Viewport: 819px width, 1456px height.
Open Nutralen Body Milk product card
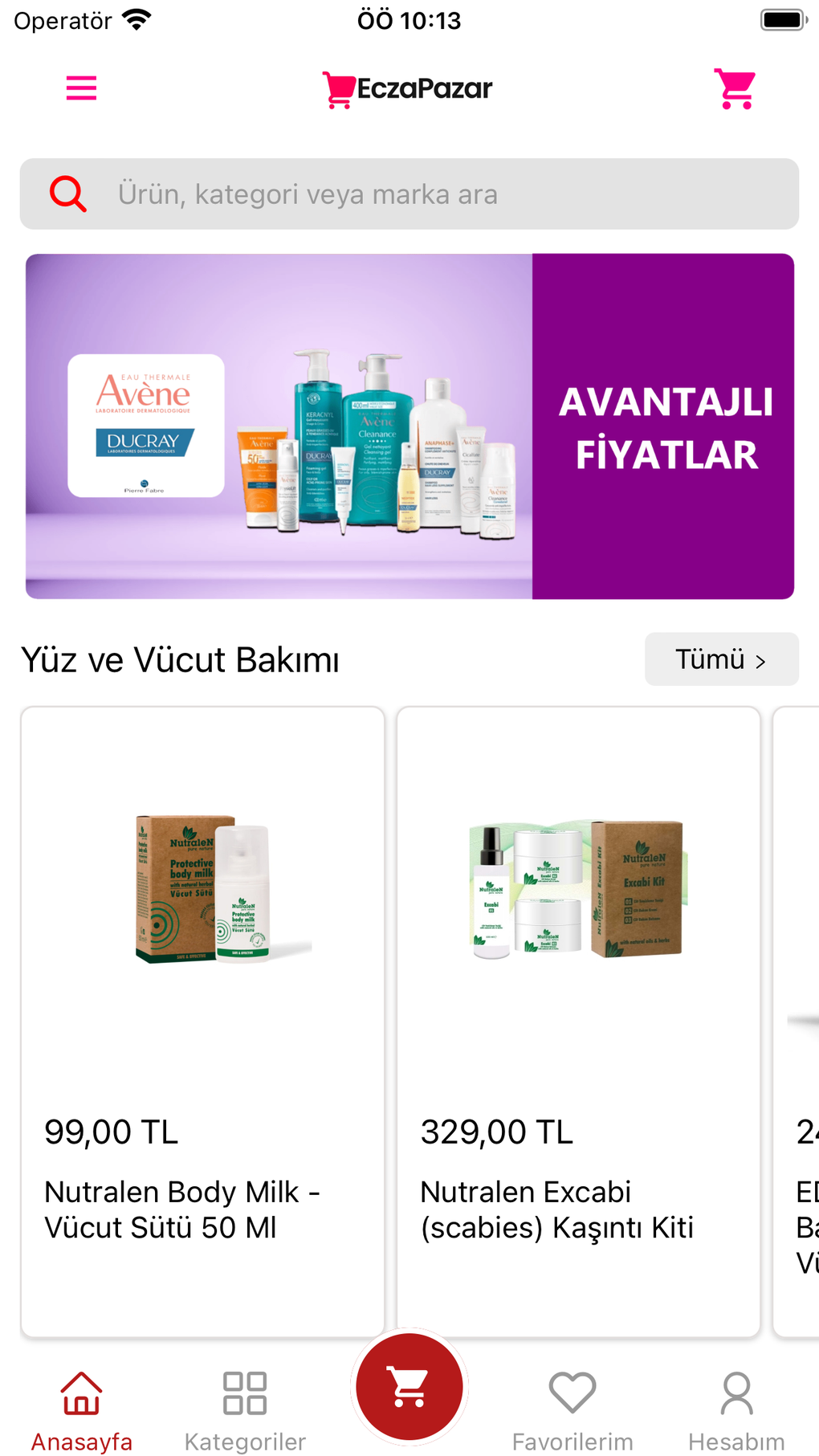202,1022
